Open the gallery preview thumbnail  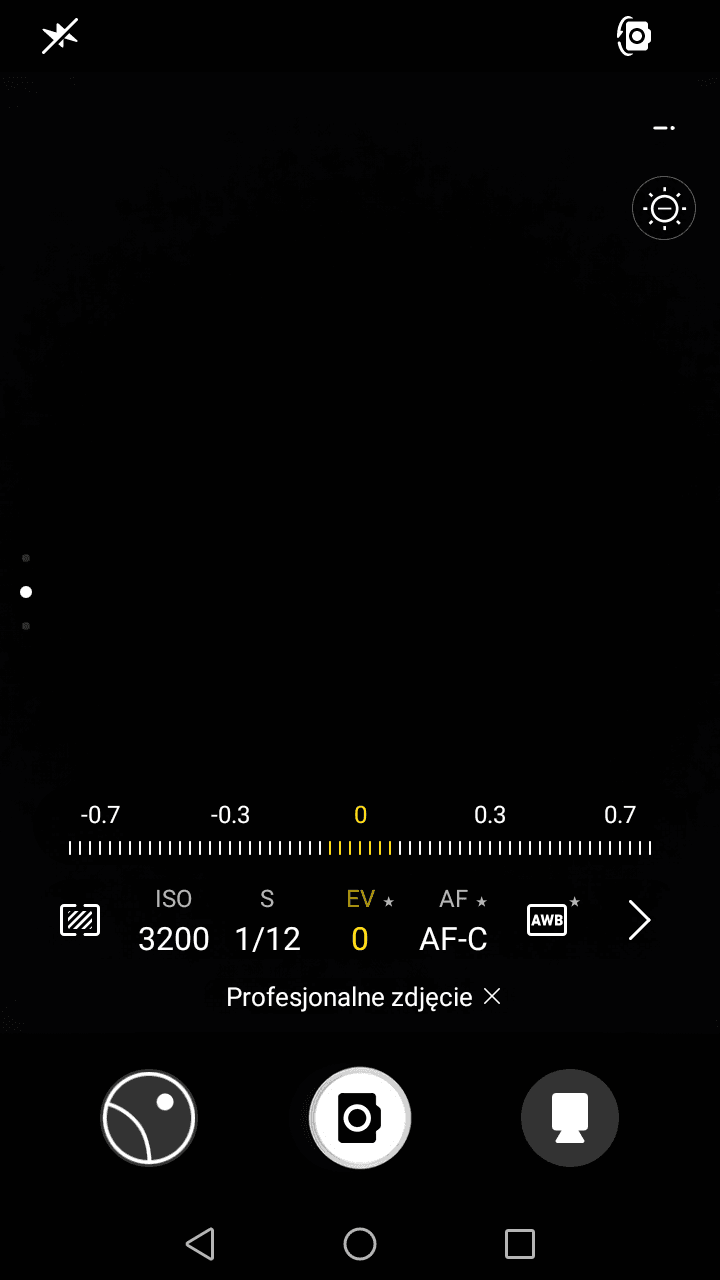(x=149, y=1118)
